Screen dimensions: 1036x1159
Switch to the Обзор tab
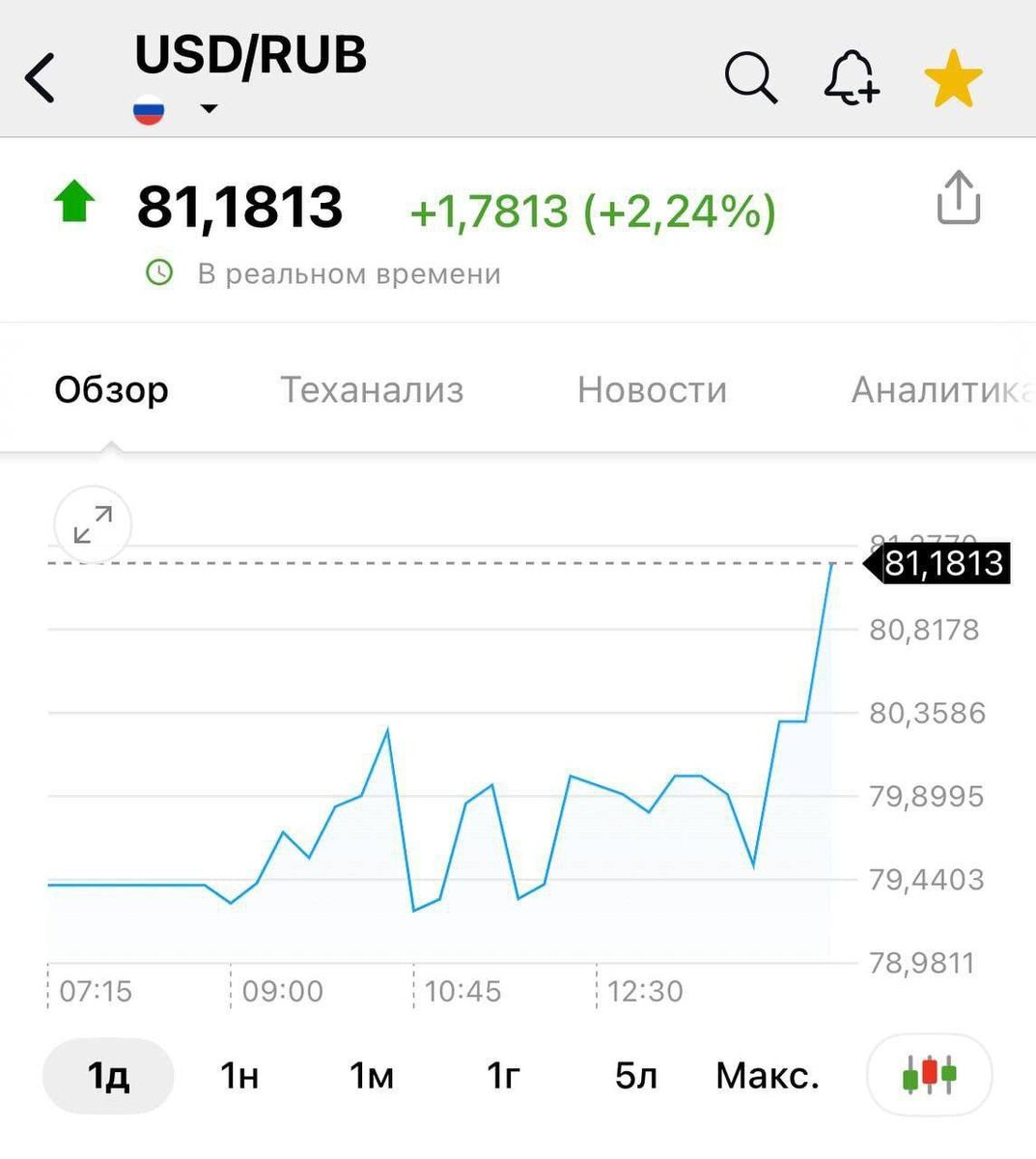point(111,390)
